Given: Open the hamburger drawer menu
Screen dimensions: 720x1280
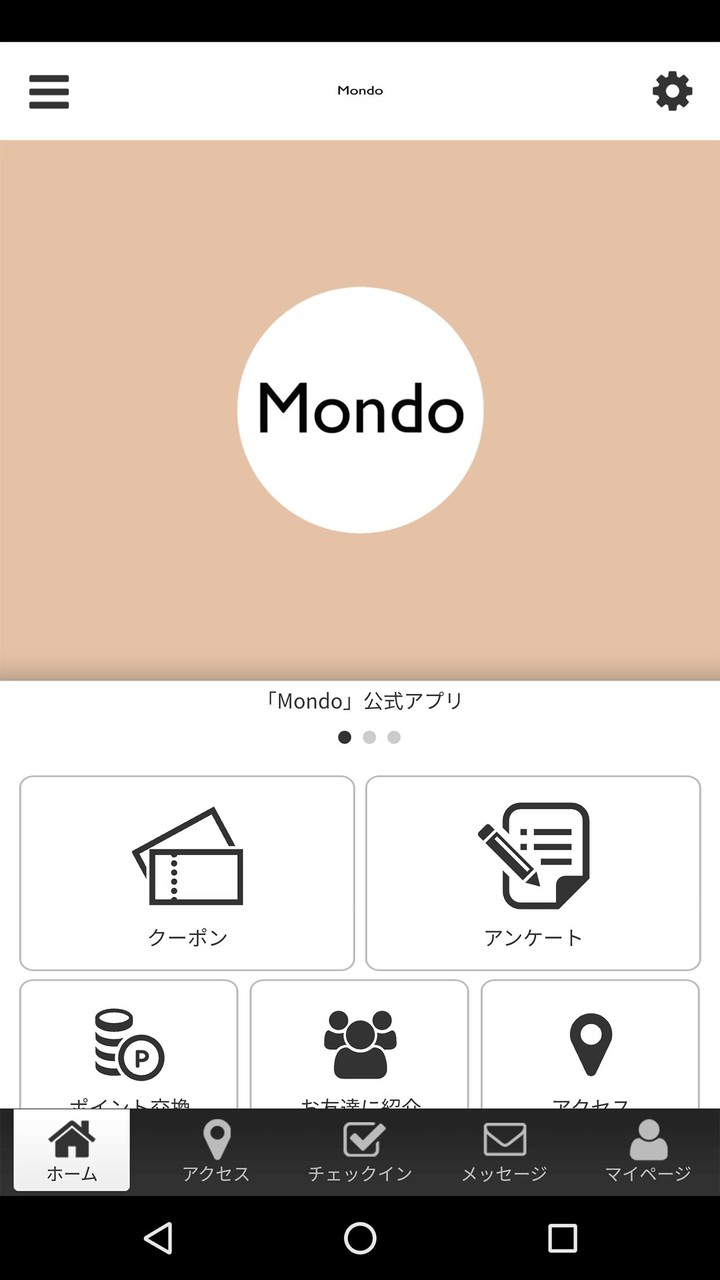Looking at the screenshot, I should pyautogui.click(x=48, y=91).
